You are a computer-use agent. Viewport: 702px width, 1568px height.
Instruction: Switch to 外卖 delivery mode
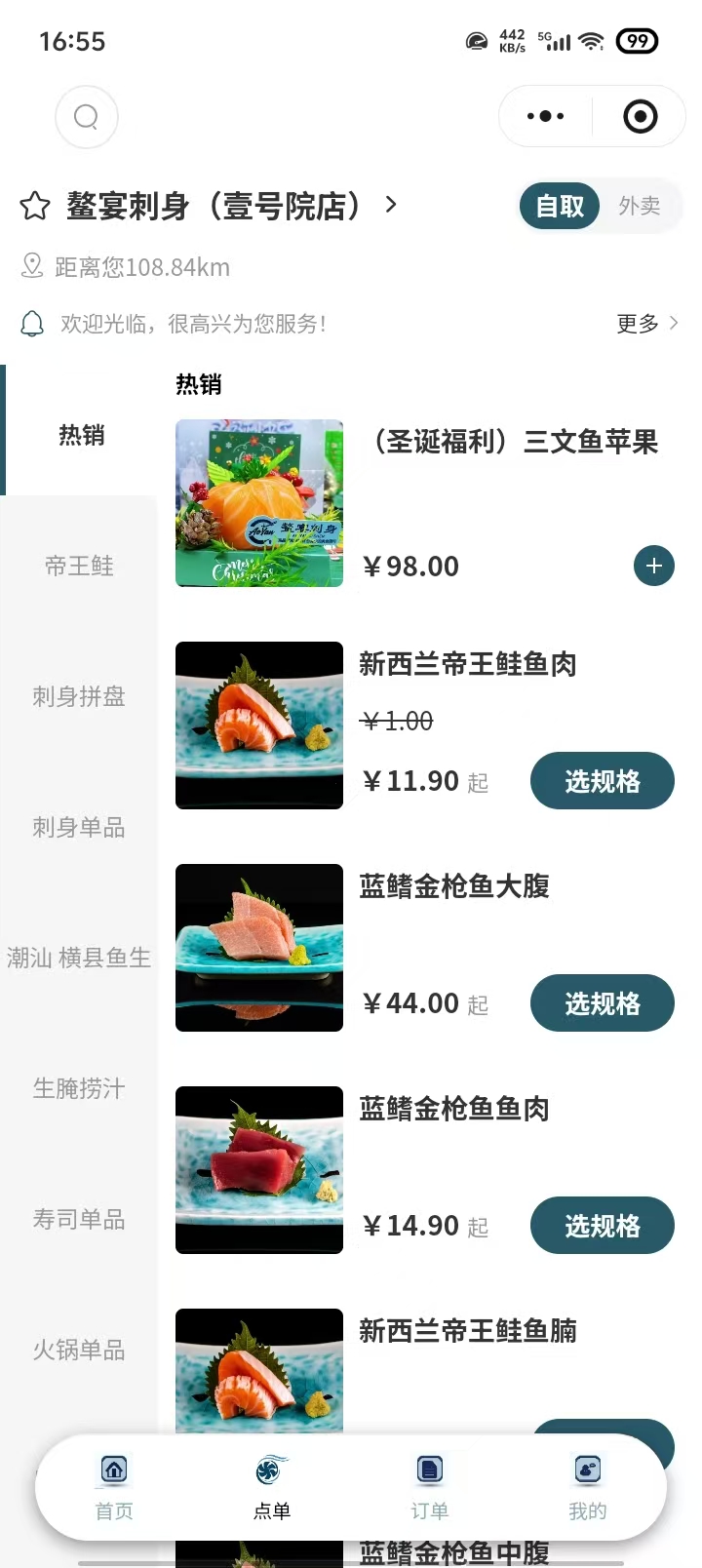pyautogui.click(x=640, y=206)
